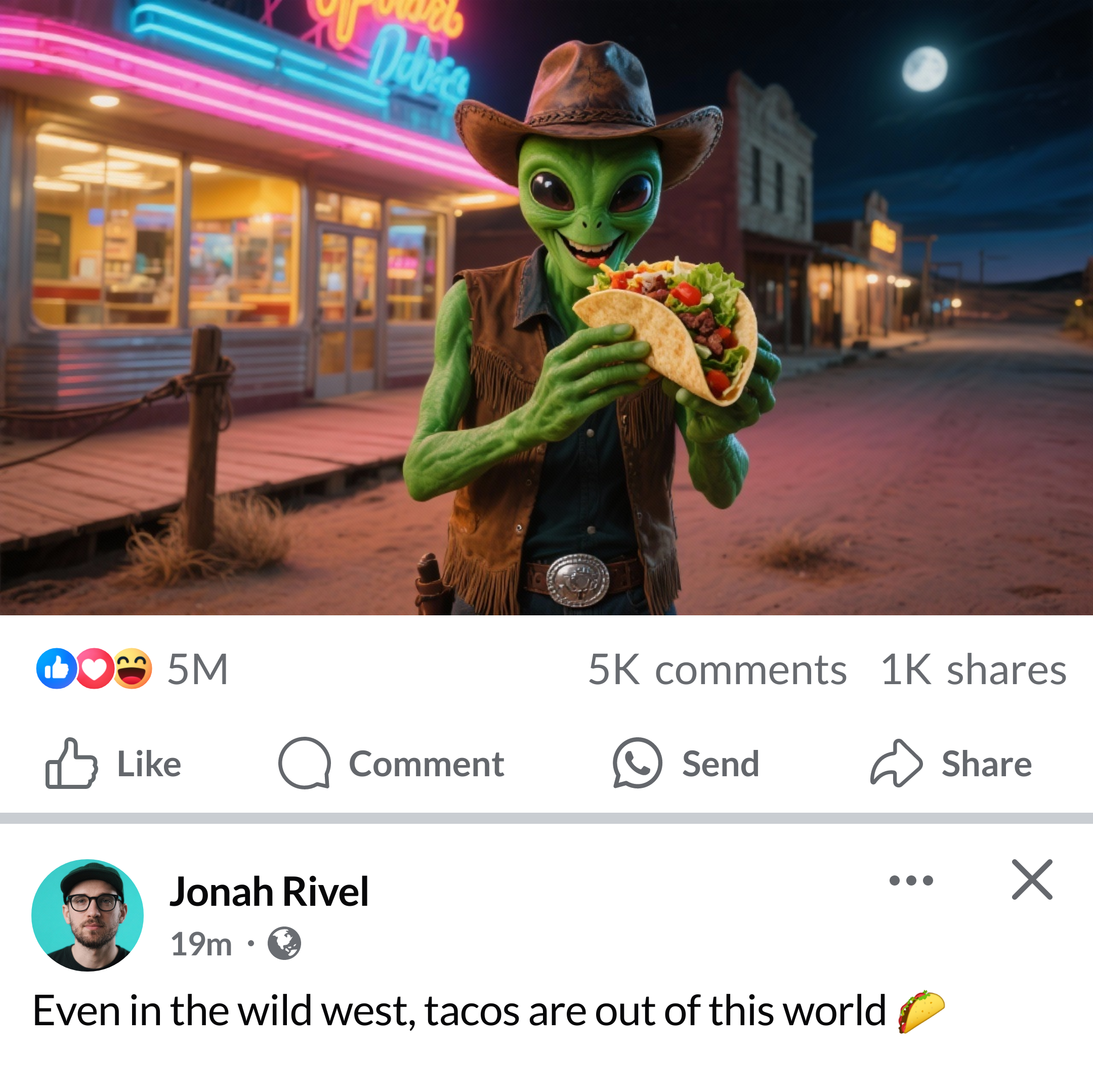View the 1K shares
1093x1092 pixels.
(973, 670)
